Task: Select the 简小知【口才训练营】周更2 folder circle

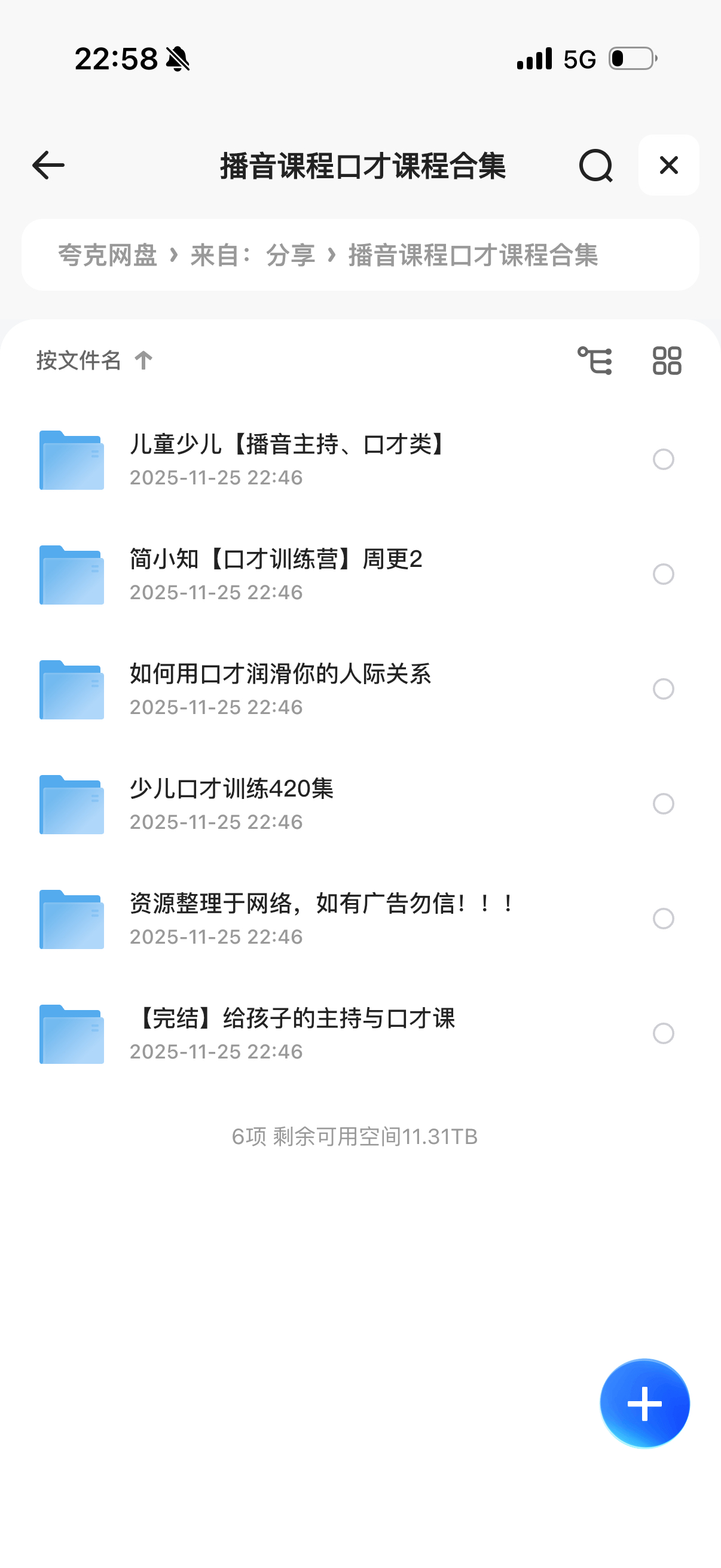Action: point(663,574)
